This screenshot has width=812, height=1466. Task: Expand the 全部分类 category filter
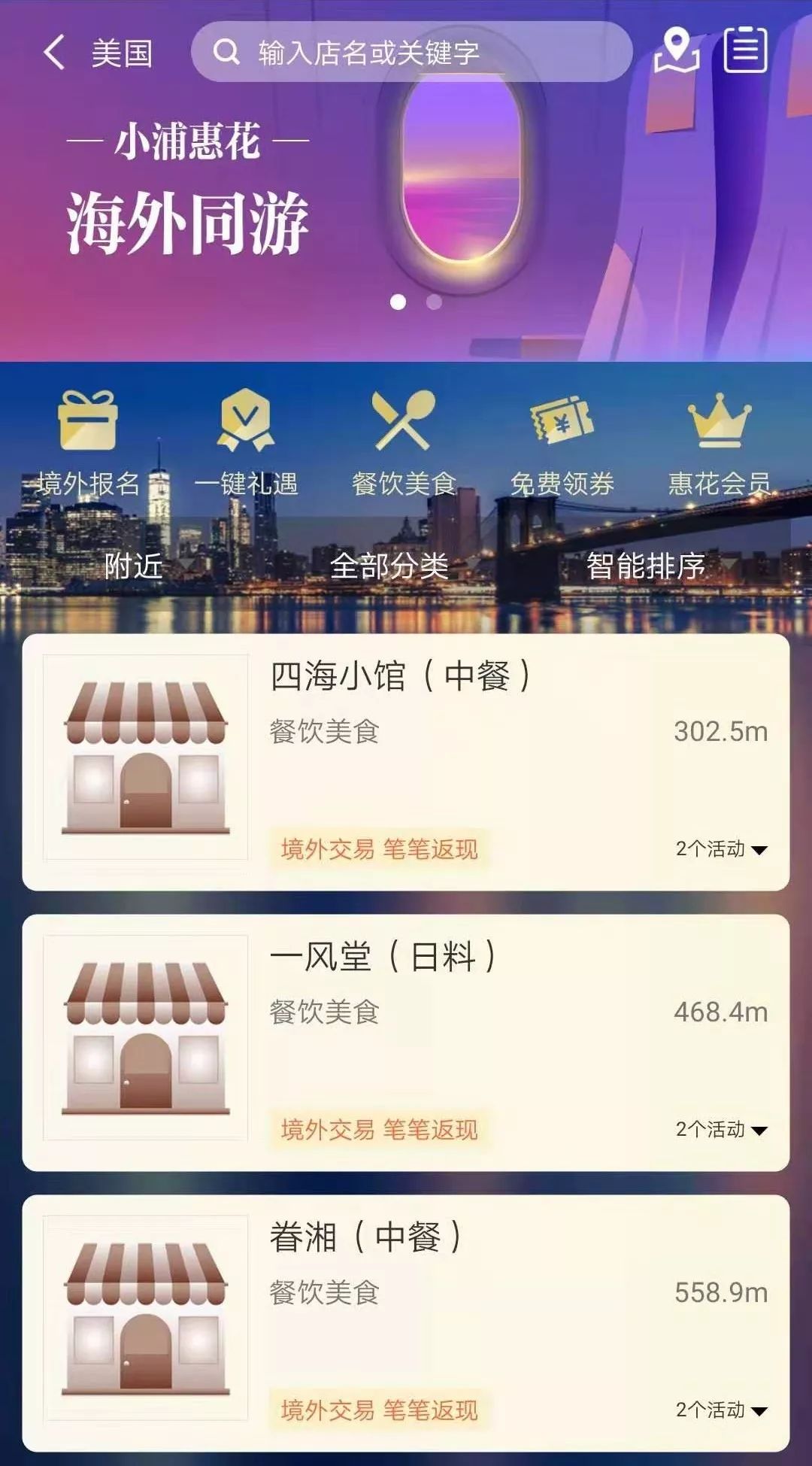tap(389, 566)
